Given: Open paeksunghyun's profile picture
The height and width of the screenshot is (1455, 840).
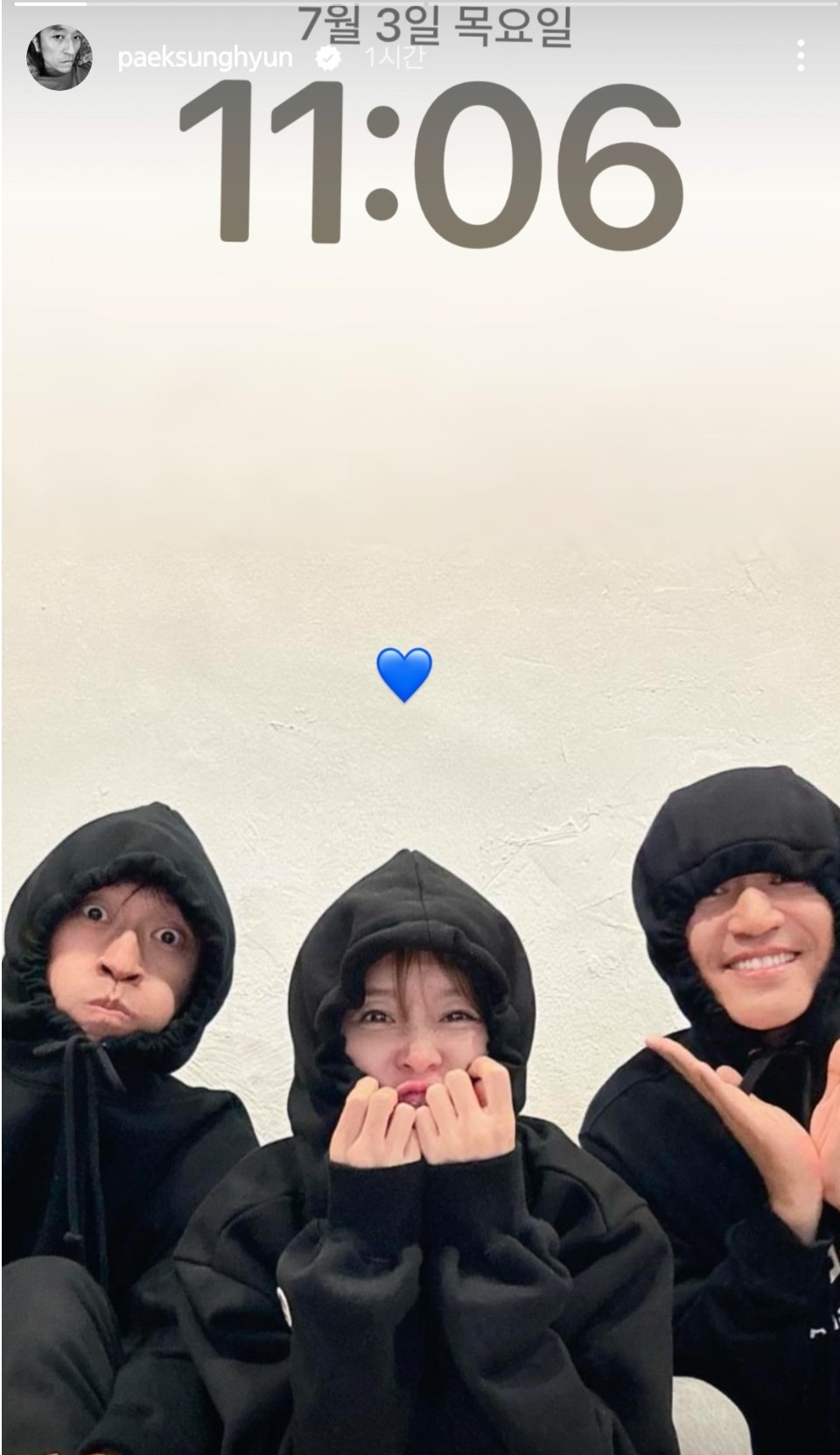Looking at the screenshot, I should click(59, 58).
